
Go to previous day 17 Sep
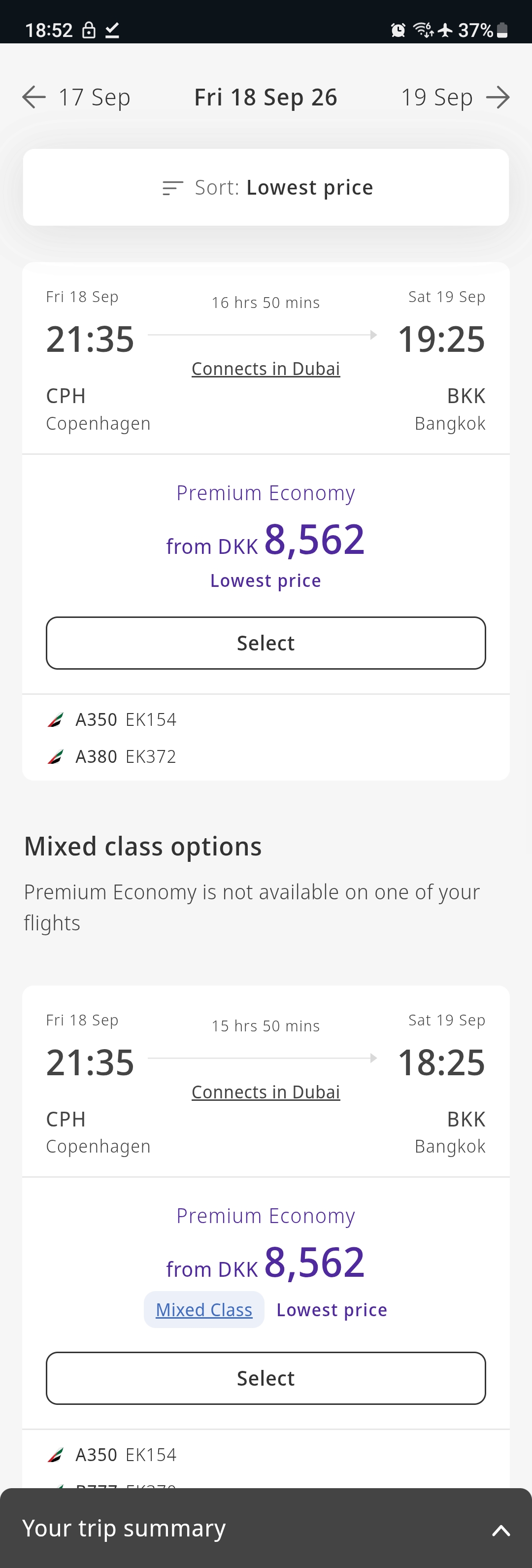point(77,98)
